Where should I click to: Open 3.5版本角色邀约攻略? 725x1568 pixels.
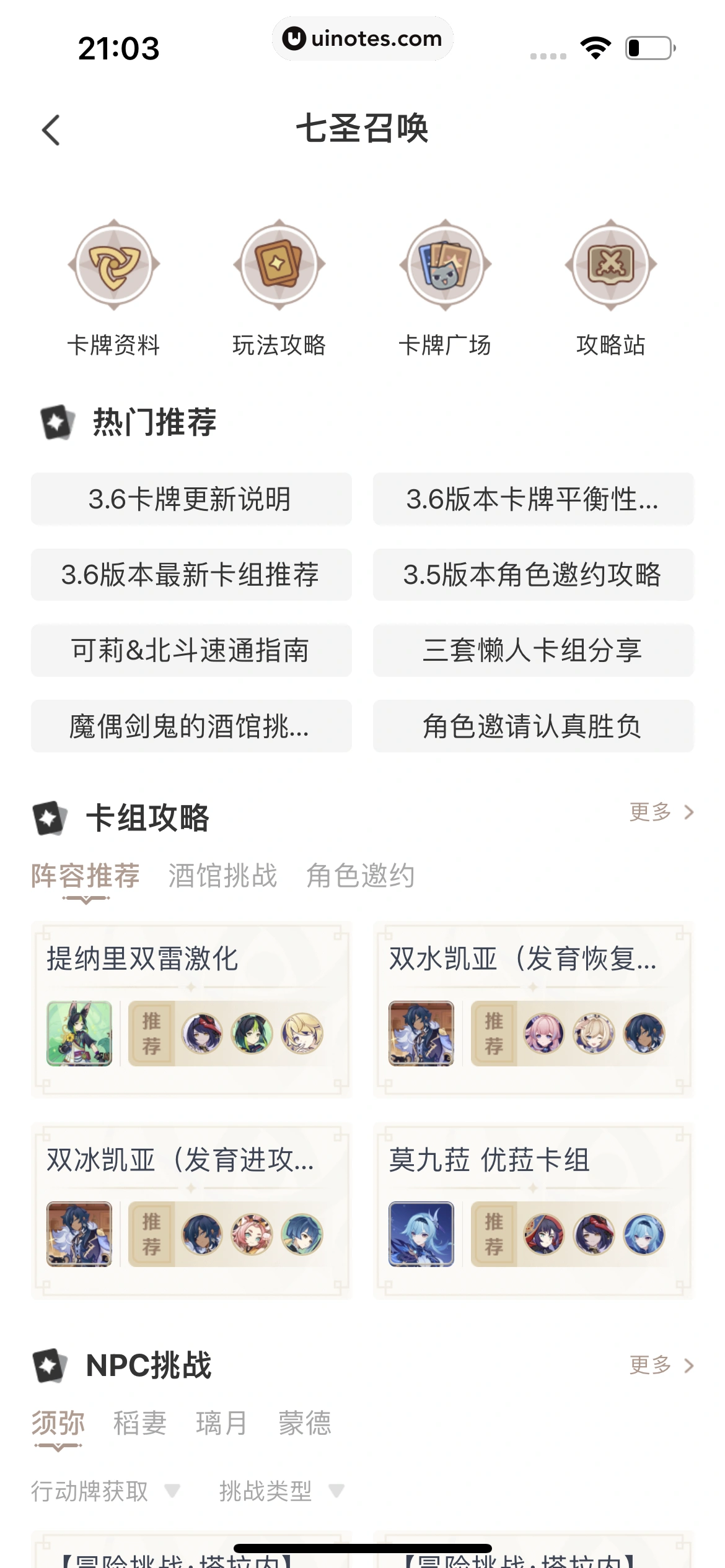click(x=533, y=575)
